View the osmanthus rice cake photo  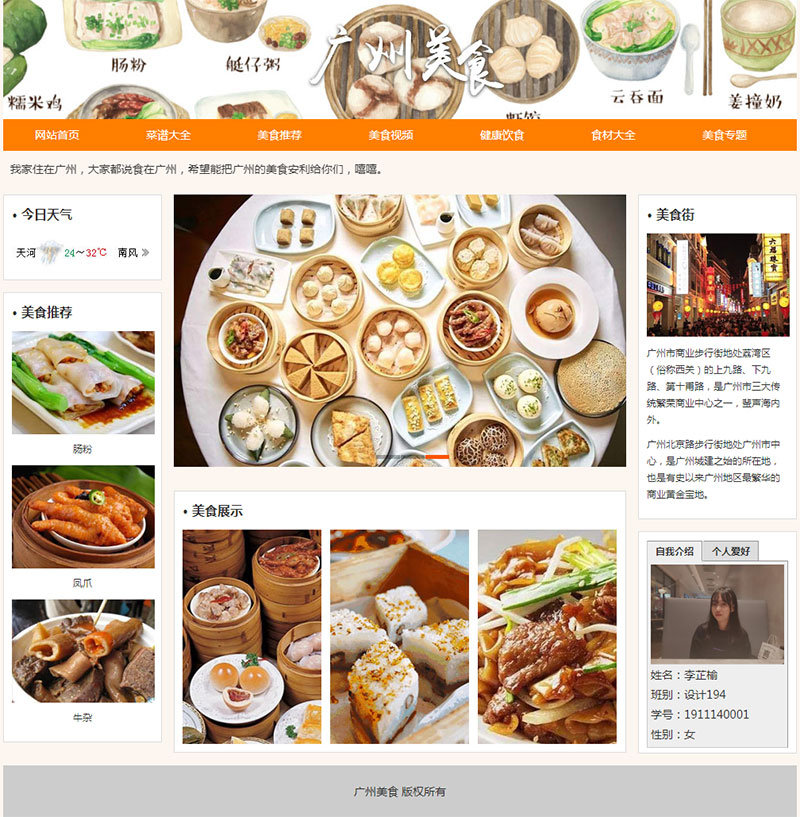tap(399, 636)
